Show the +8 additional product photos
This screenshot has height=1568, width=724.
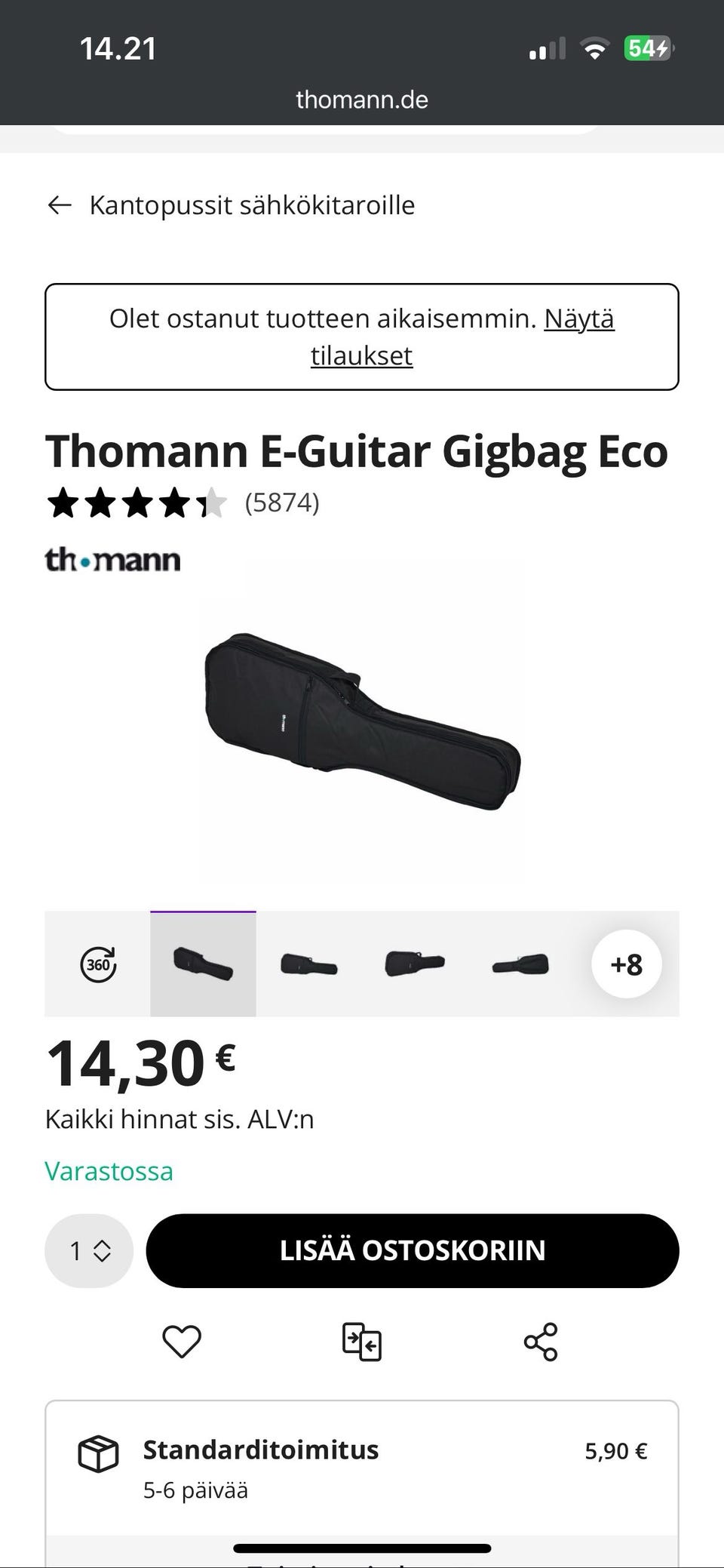pos(626,964)
